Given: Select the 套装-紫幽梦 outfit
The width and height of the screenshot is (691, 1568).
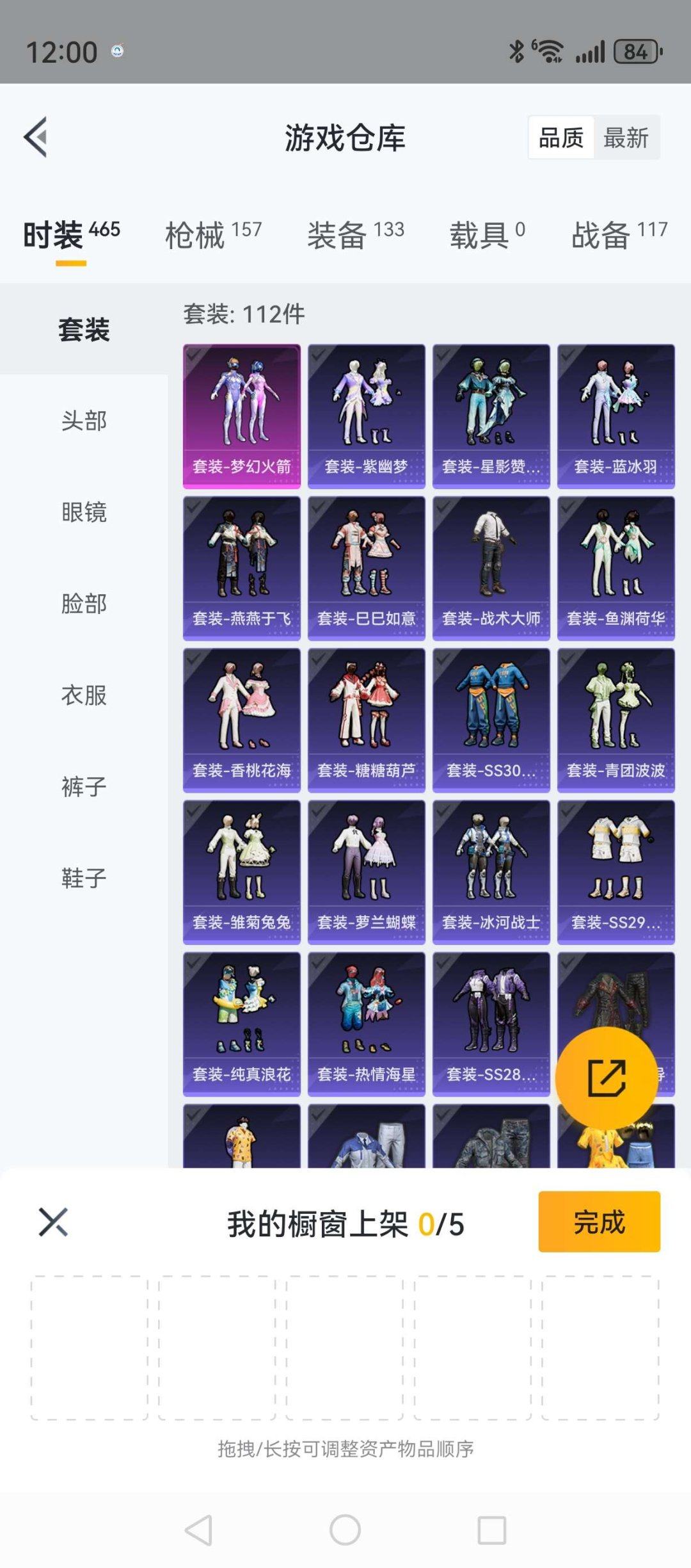Looking at the screenshot, I should pyautogui.click(x=367, y=416).
